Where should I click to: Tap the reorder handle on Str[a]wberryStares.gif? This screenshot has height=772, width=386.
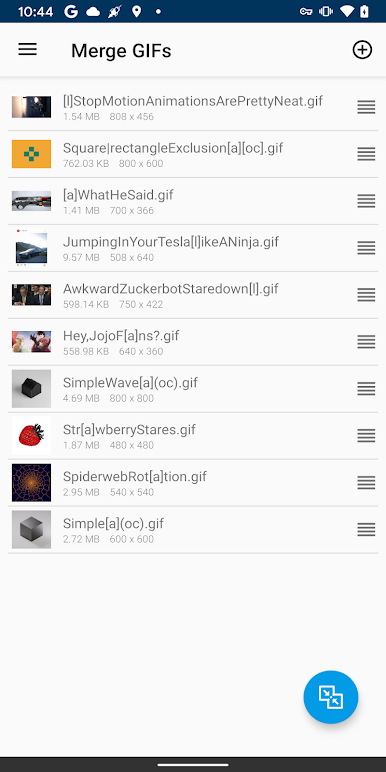click(366, 436)
